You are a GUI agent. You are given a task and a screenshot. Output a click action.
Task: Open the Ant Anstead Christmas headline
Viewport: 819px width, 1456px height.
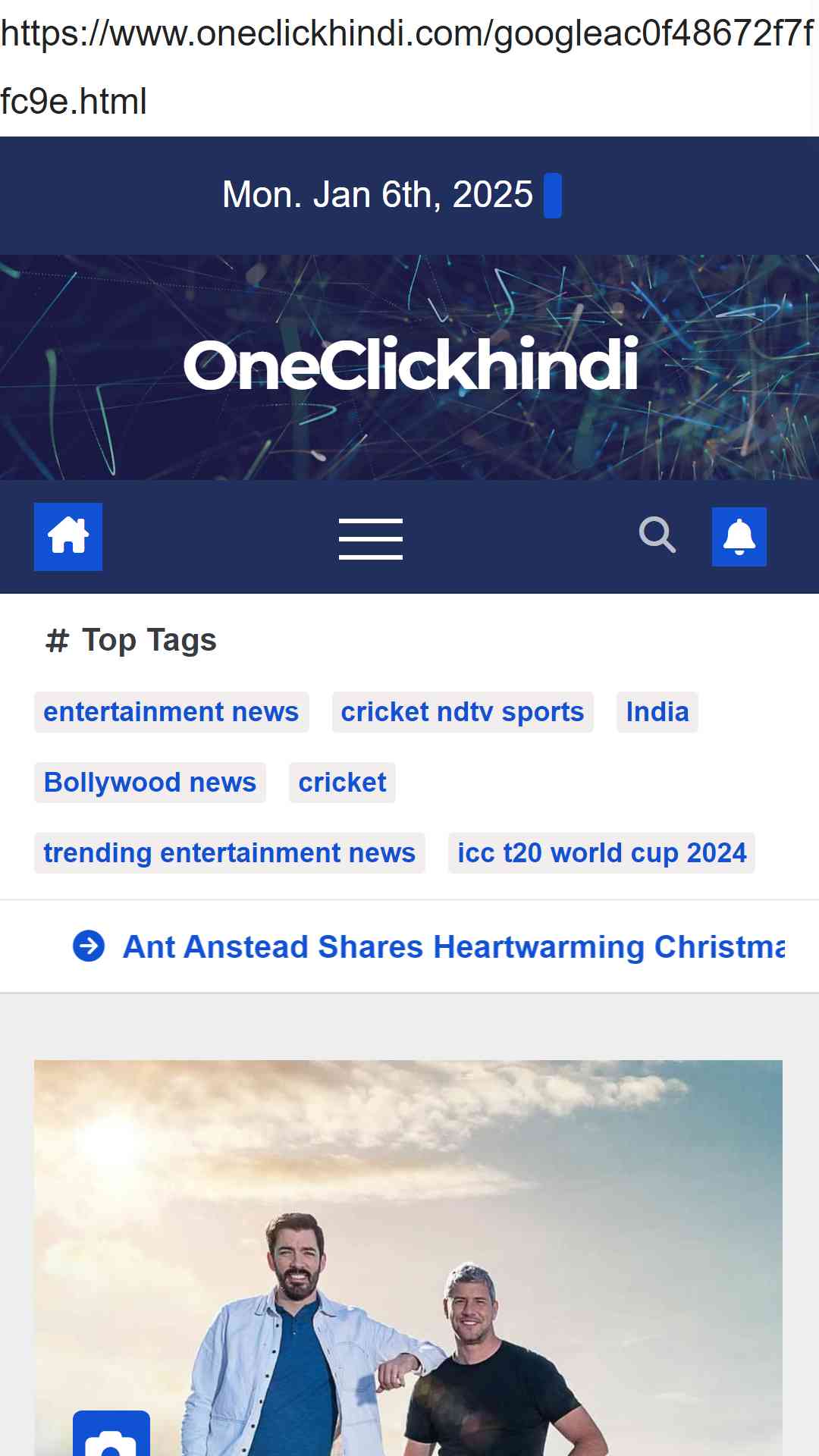453,946
